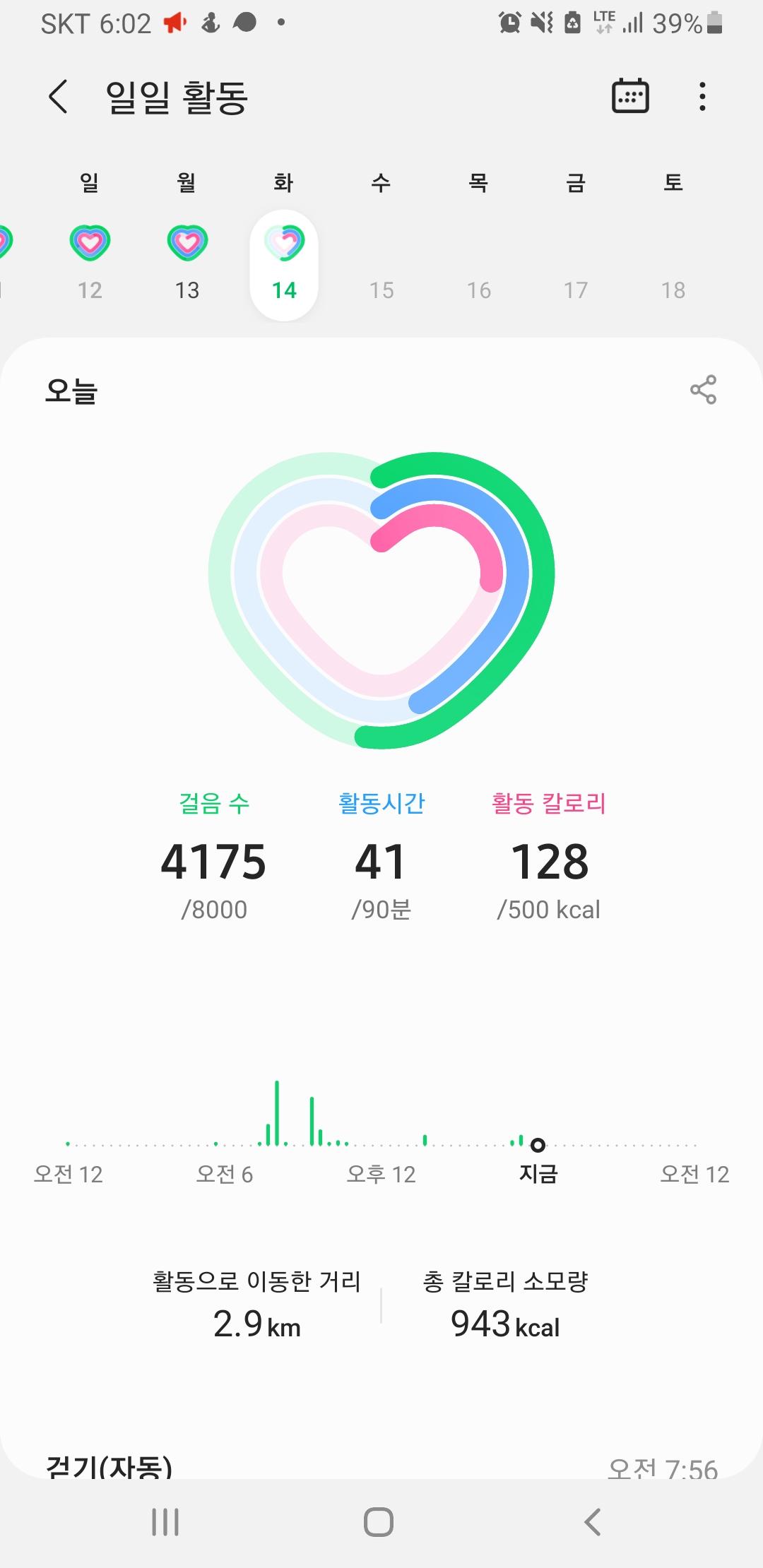The height and width of the screenshot is (1568, 763).
Task: Go back from 일일 활동
Action: (x=59, y=97)
